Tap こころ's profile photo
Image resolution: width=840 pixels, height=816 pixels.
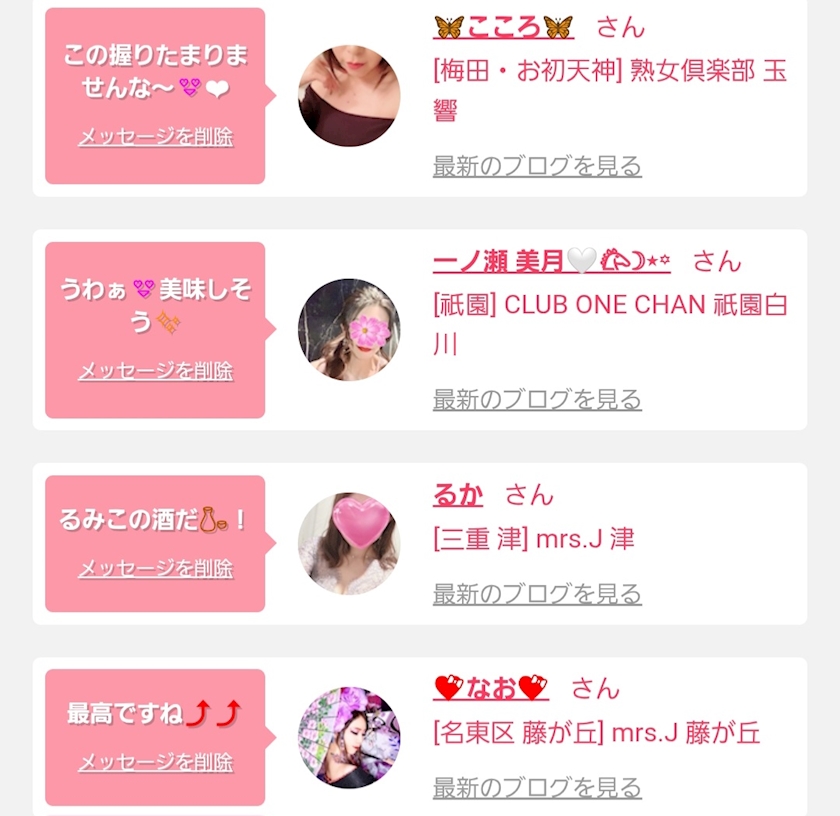point(349,96)
